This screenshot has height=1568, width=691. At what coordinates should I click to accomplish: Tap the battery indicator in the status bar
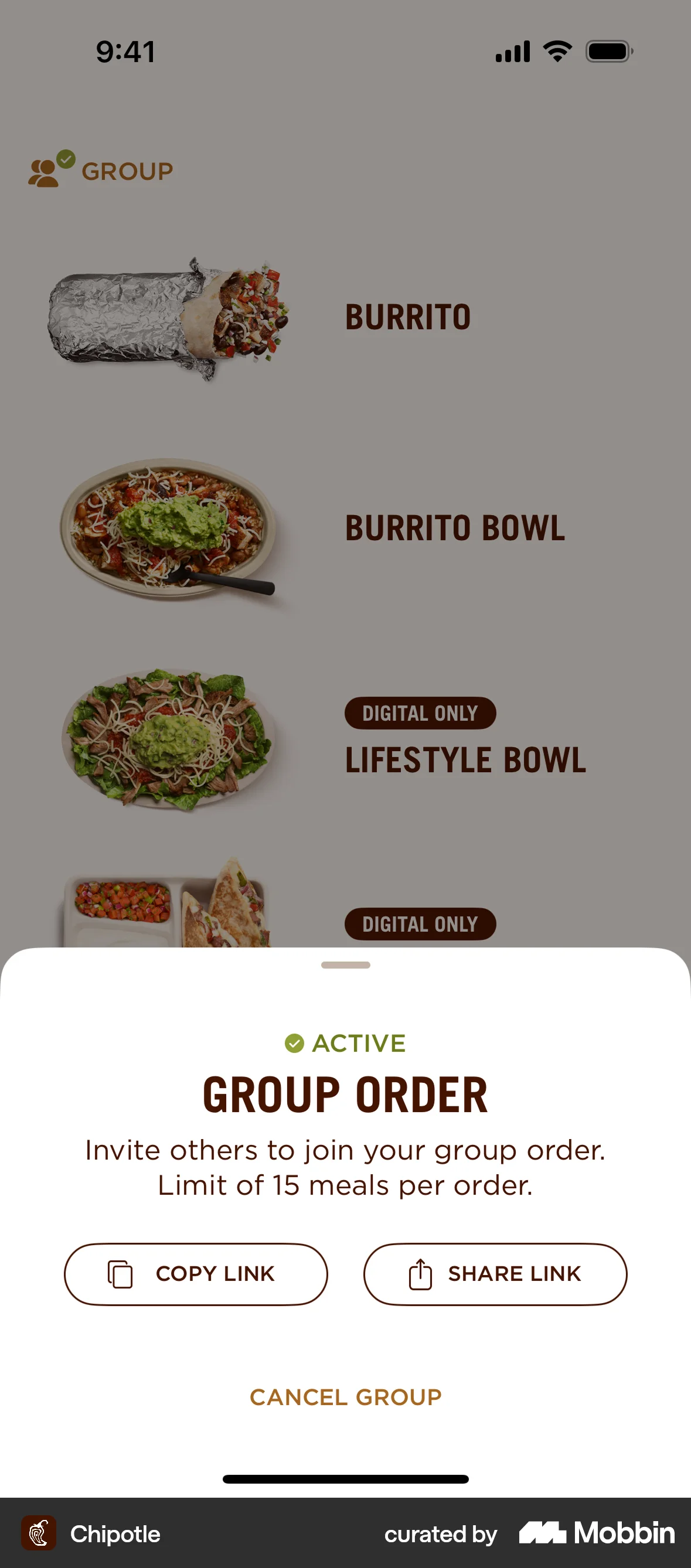coord(608,52)
